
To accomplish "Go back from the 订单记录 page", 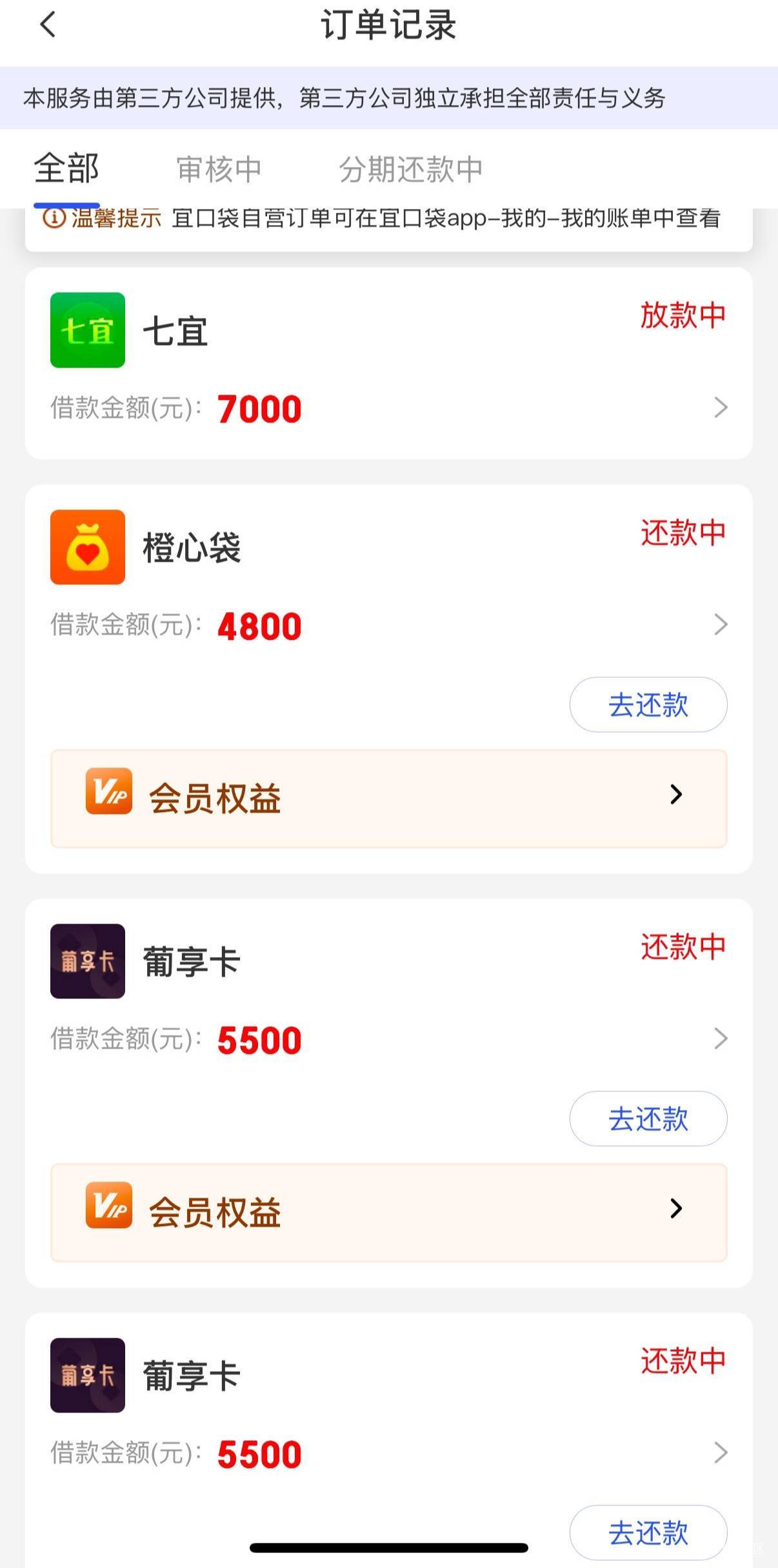I will point(48,25).
